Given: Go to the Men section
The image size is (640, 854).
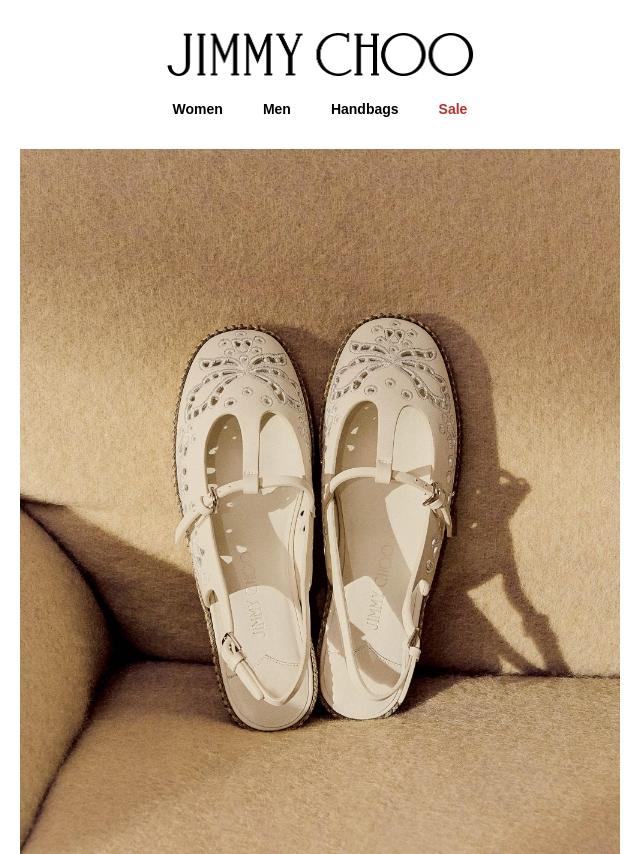Looking at the screenshot, I should click(276, 109).
